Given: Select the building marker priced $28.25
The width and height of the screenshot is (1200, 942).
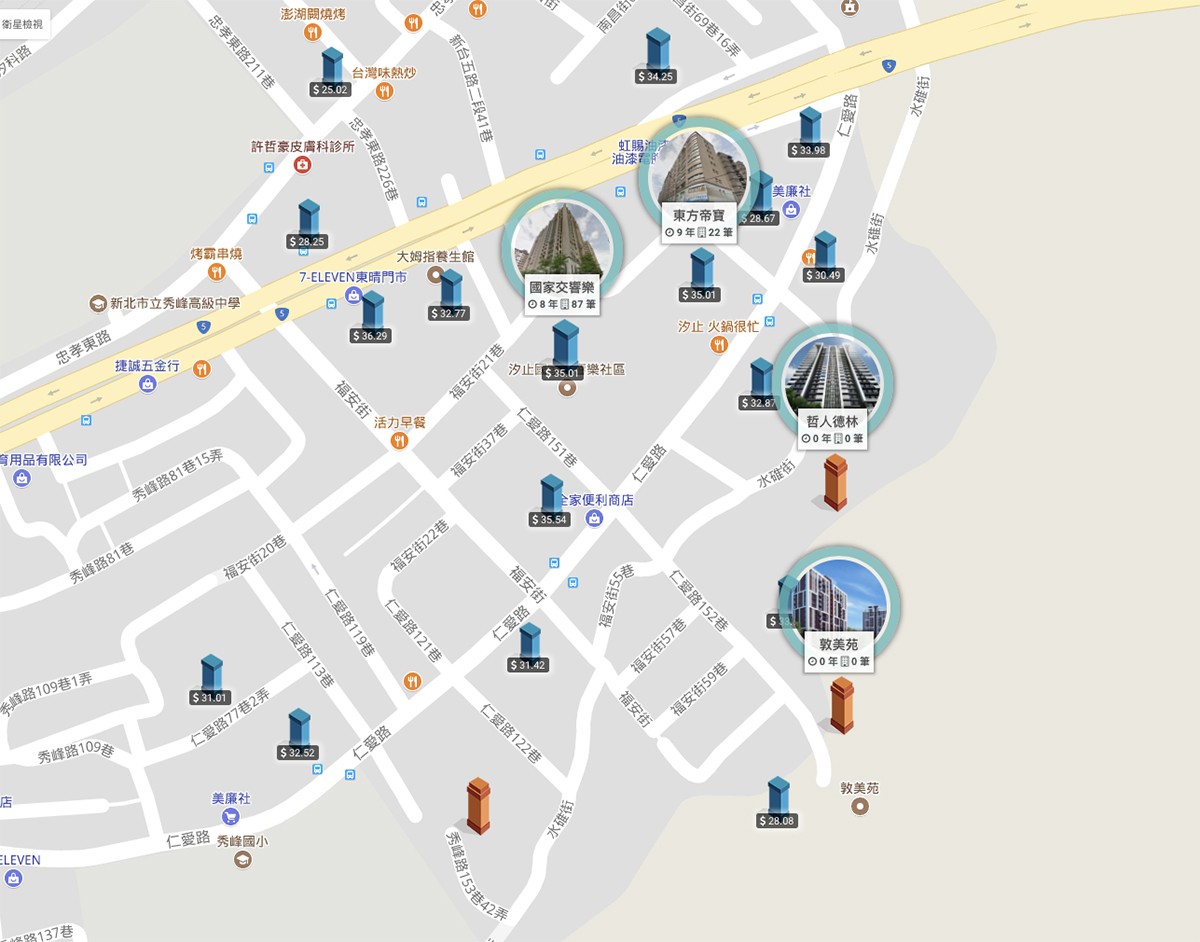Looking at the screenshot, I should pyautogui.click(x=308, y=225).
